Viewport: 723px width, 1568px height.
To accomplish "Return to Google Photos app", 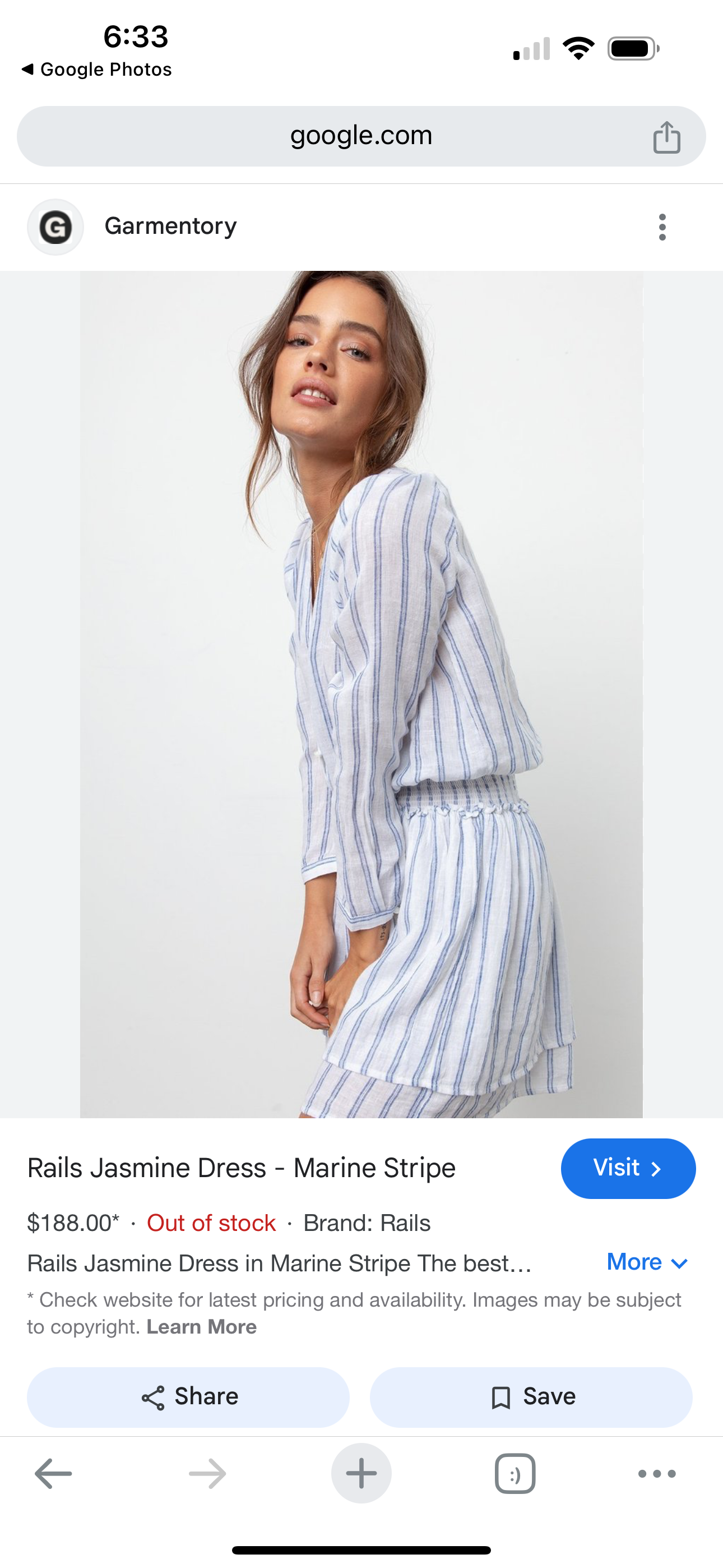I will [98, 70].
